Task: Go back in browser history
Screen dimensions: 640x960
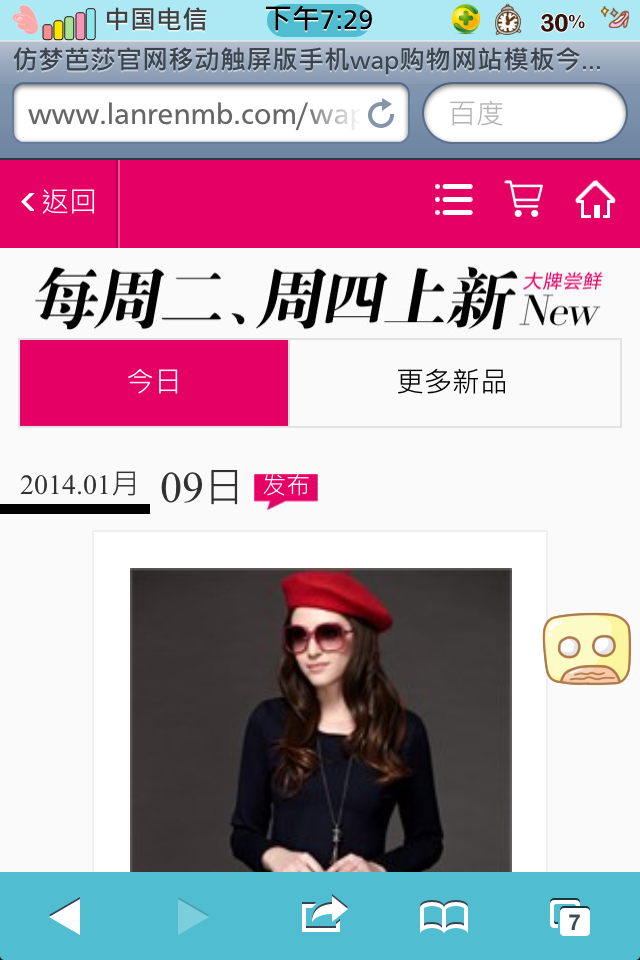Action: (x=65, y=916)
